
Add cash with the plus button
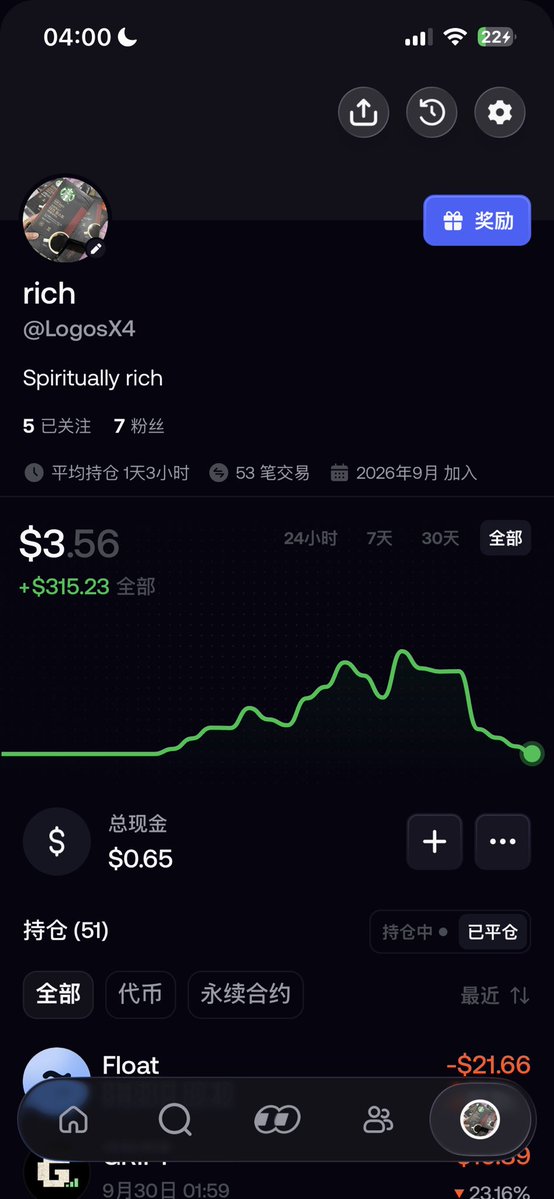coord(435,842)
